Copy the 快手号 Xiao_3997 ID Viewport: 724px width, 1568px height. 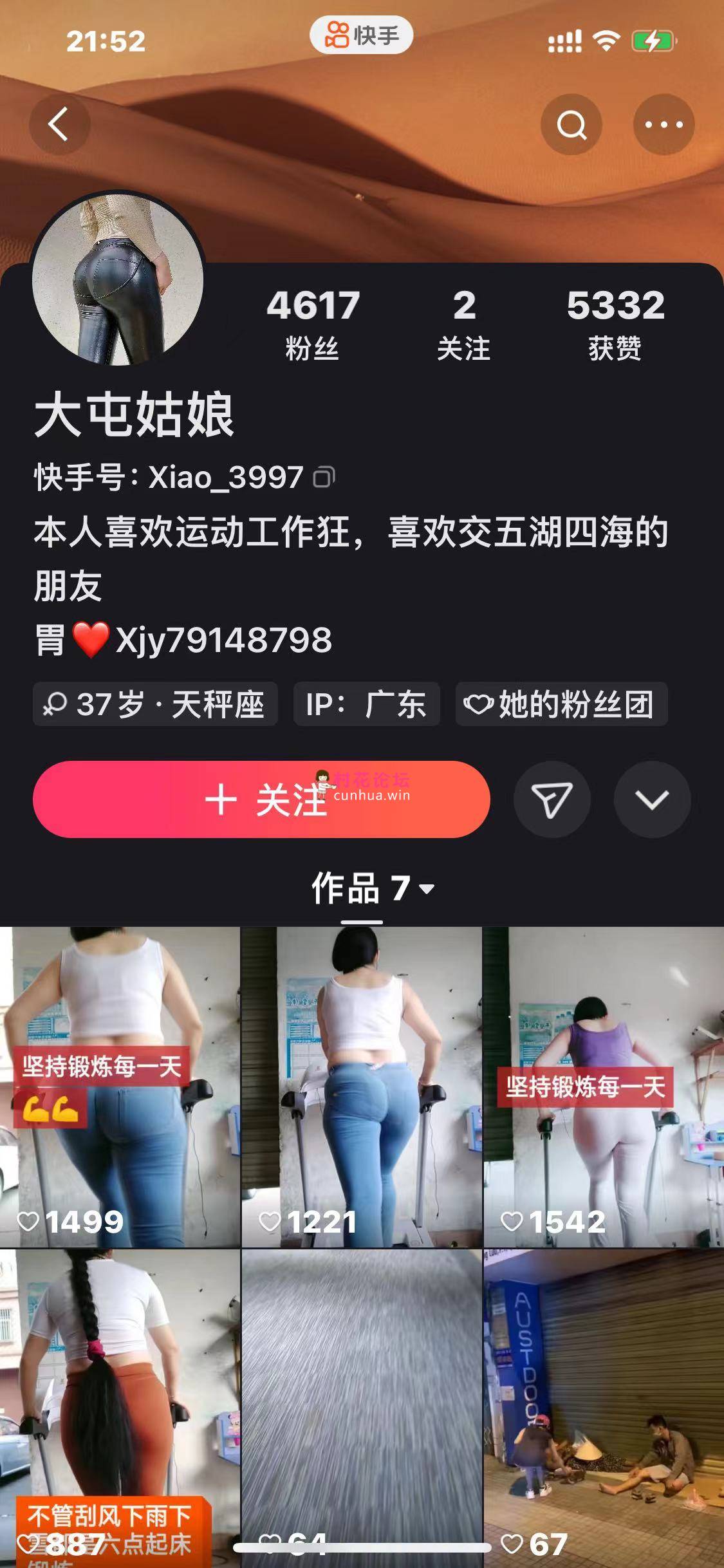point(324,477)
